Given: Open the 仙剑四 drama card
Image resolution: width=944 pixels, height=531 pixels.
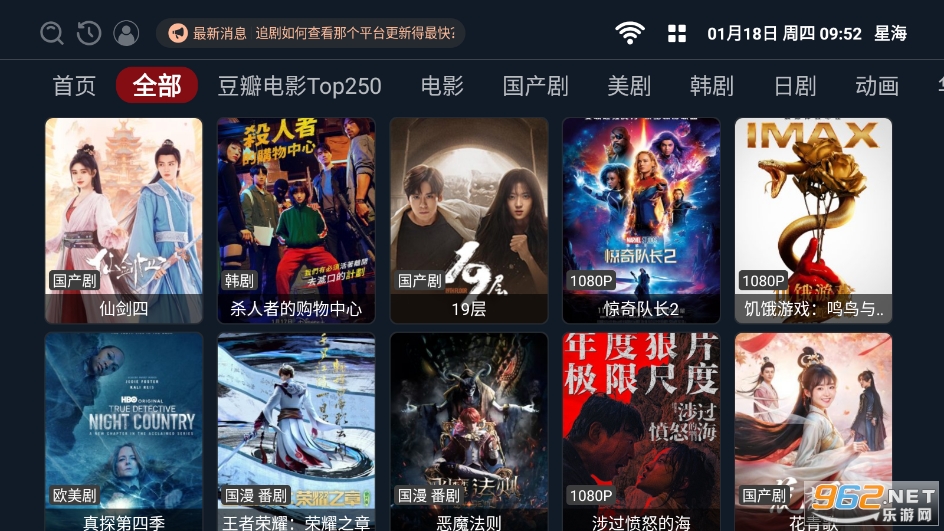Looking at the screenshot, I should point(124,220).
